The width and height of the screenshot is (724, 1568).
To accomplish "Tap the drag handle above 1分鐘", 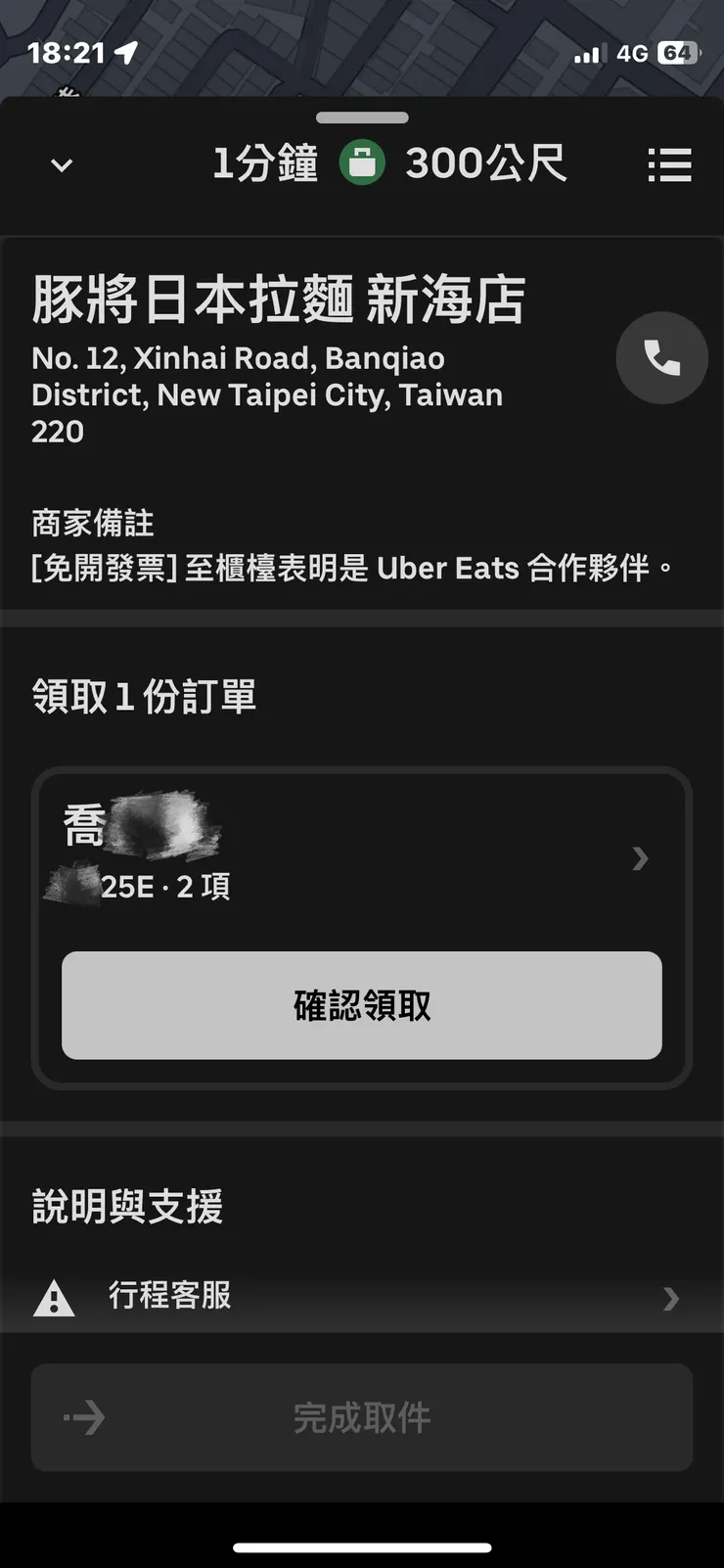I will click(362, 117).
